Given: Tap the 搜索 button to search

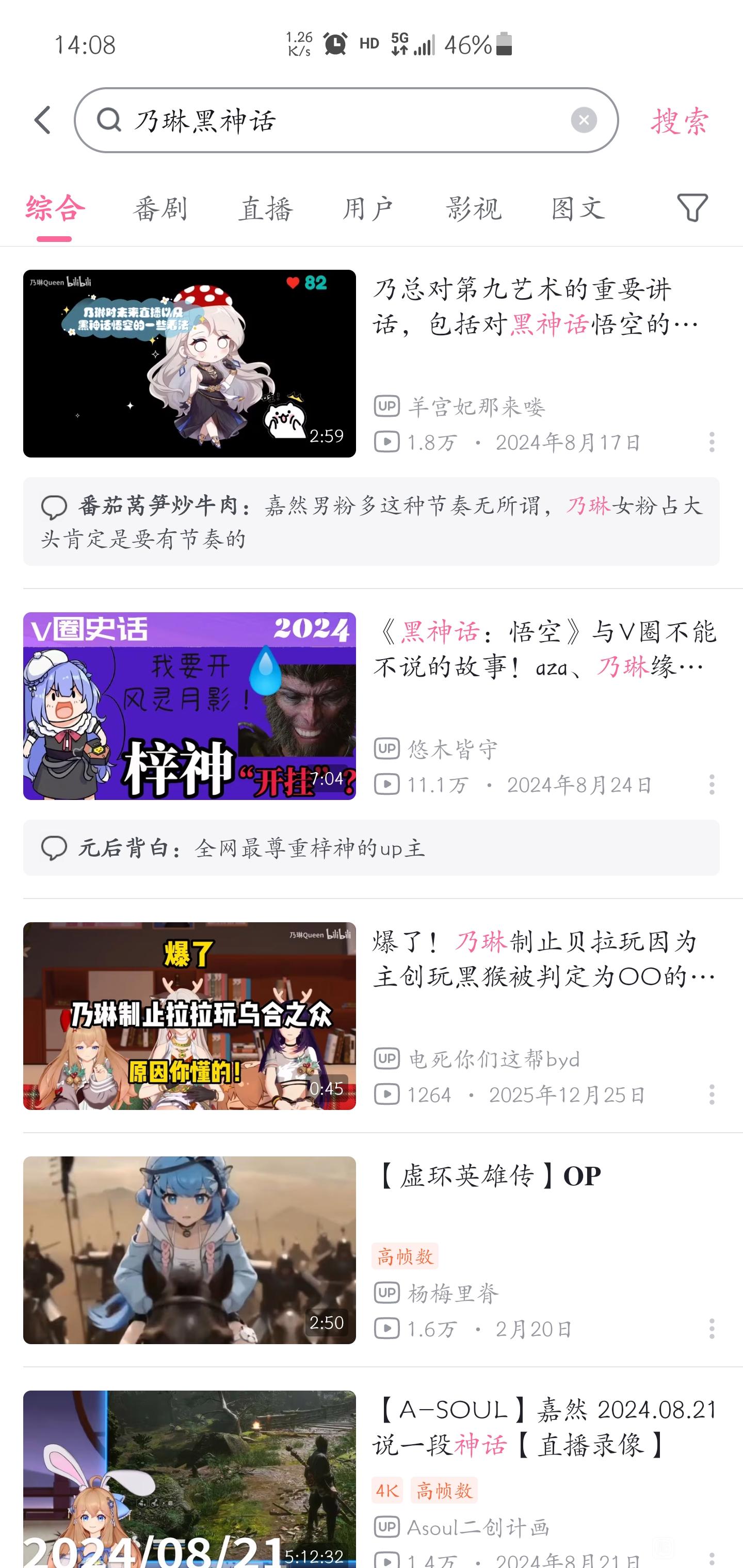Looking at the screenshot, I should coord(679,121).
